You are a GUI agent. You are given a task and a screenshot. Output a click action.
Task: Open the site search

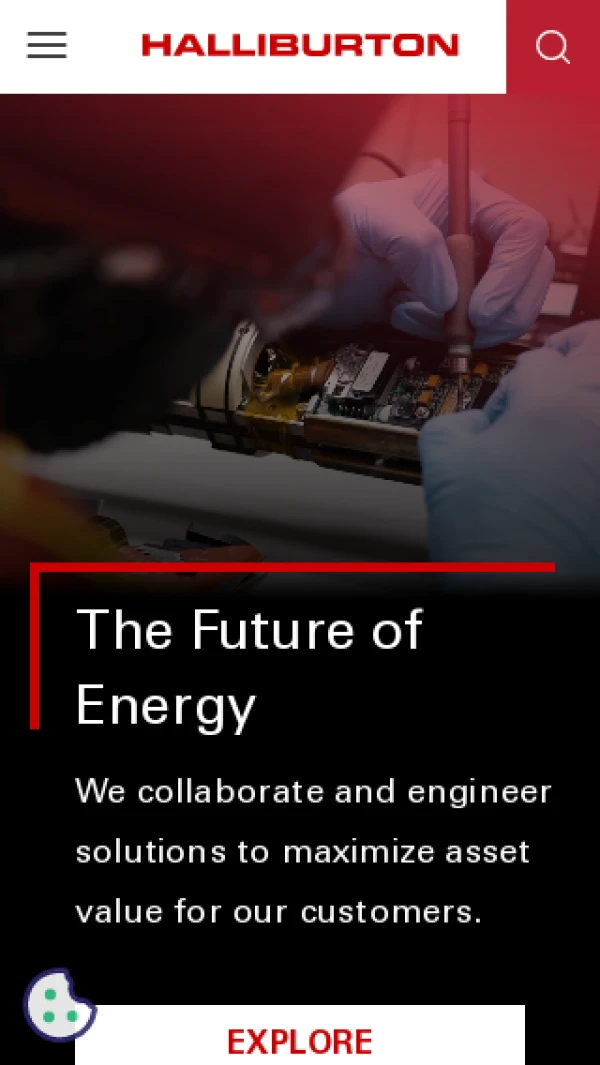click(552, 47)
